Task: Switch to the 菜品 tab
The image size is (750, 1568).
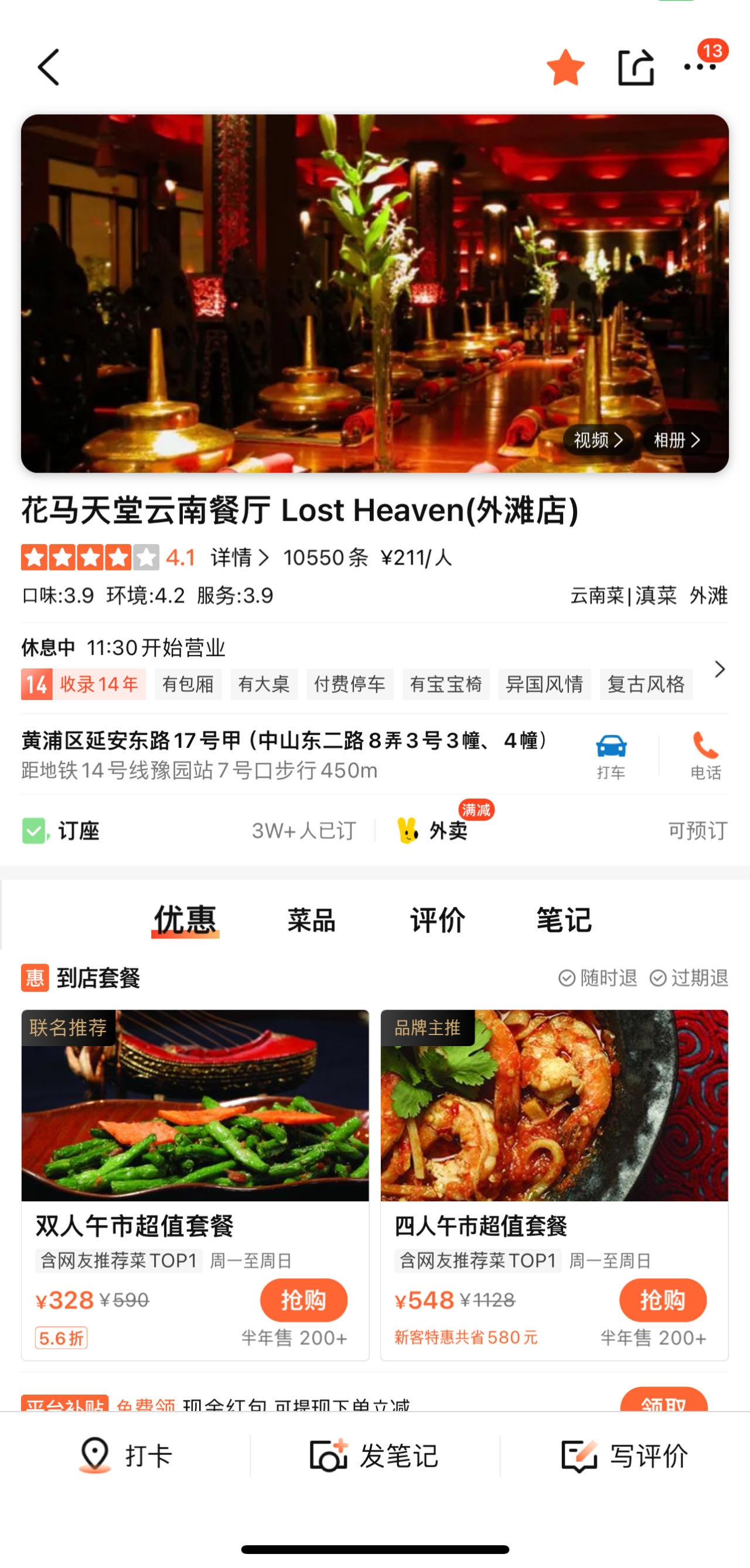Action: point(312,921)
